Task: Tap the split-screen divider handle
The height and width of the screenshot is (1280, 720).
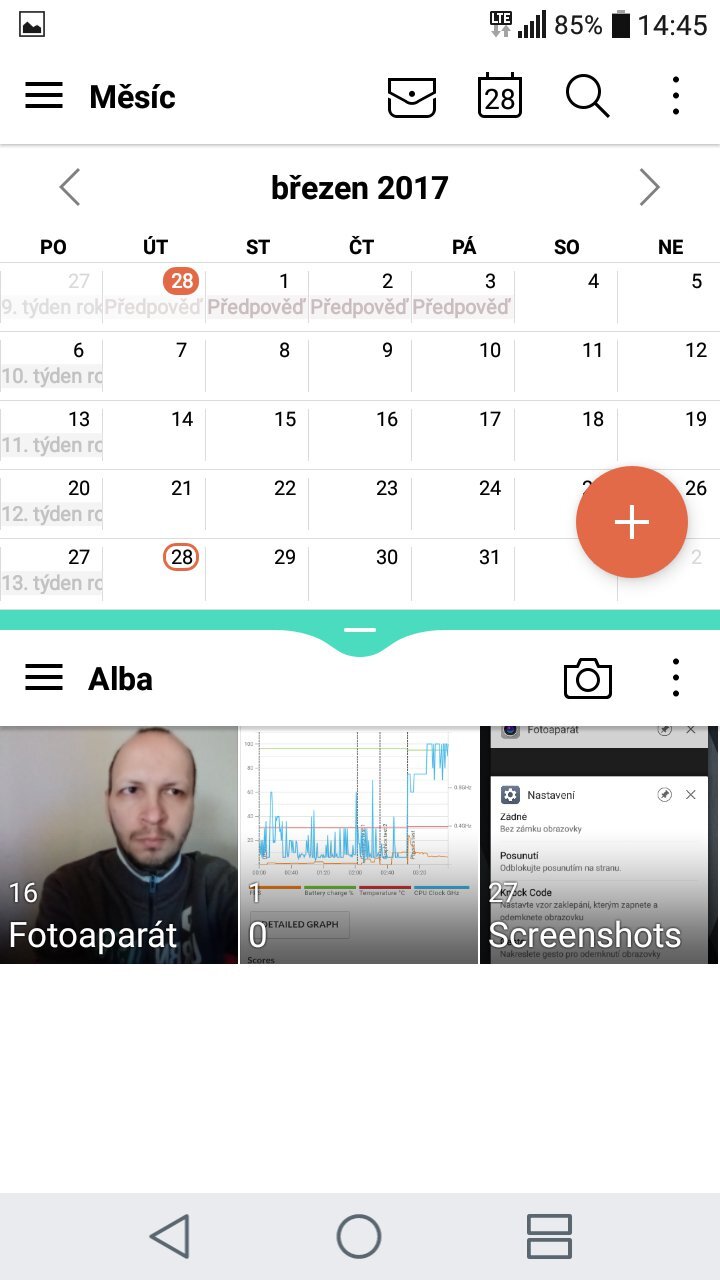Action: point(360,630)
